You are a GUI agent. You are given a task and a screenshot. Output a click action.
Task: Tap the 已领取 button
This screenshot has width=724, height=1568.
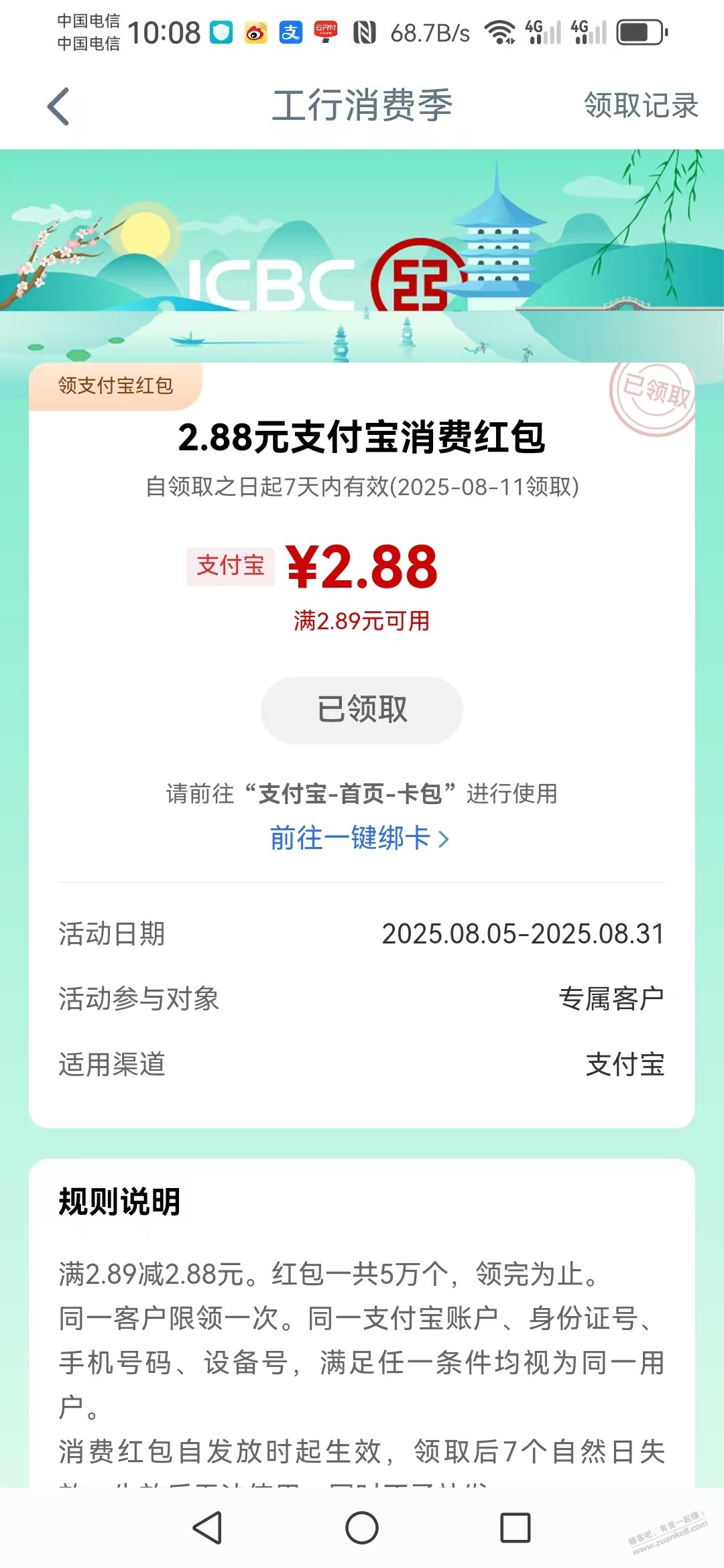tap(362, 710)
